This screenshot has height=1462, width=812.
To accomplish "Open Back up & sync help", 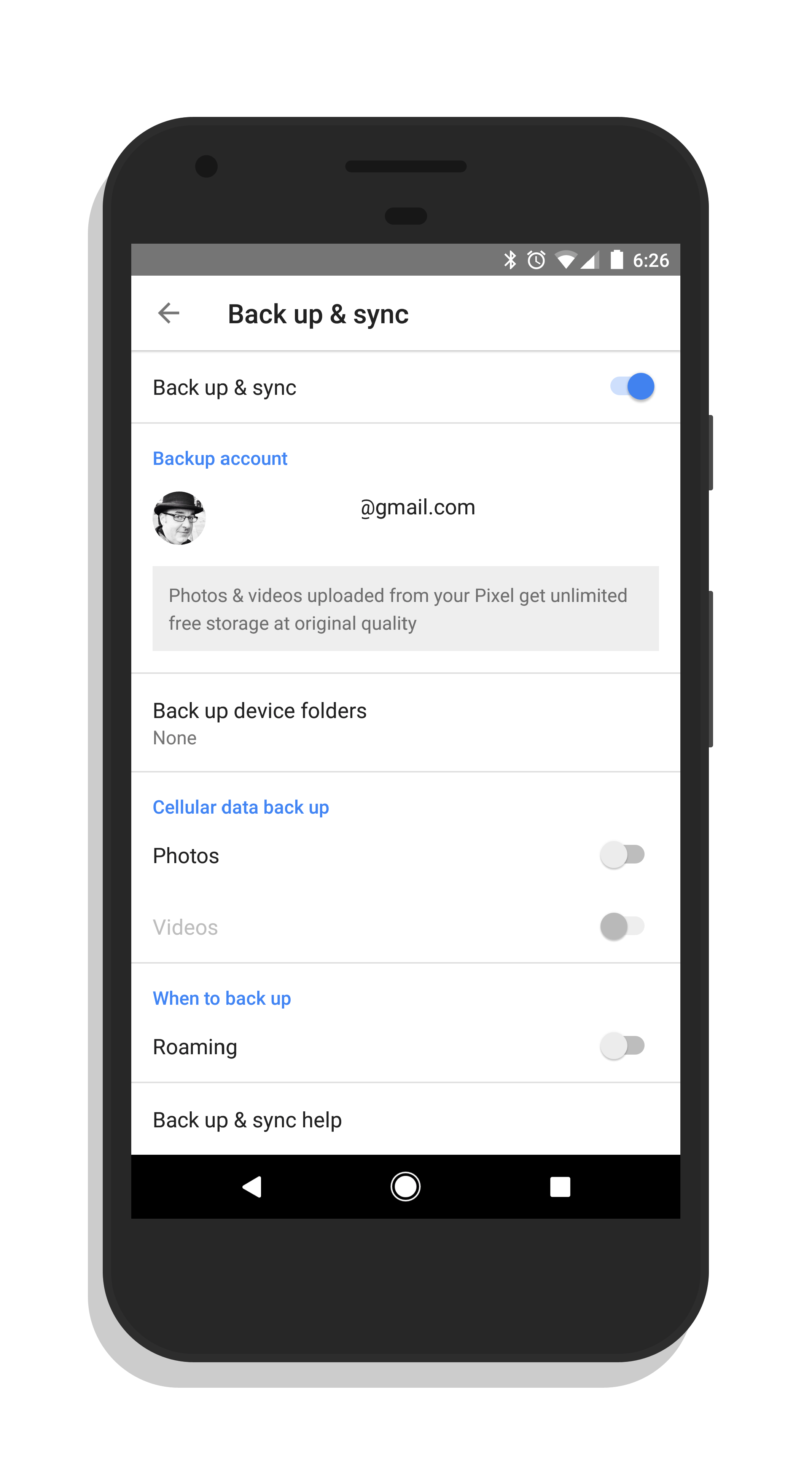I will tap(406, 1119).
